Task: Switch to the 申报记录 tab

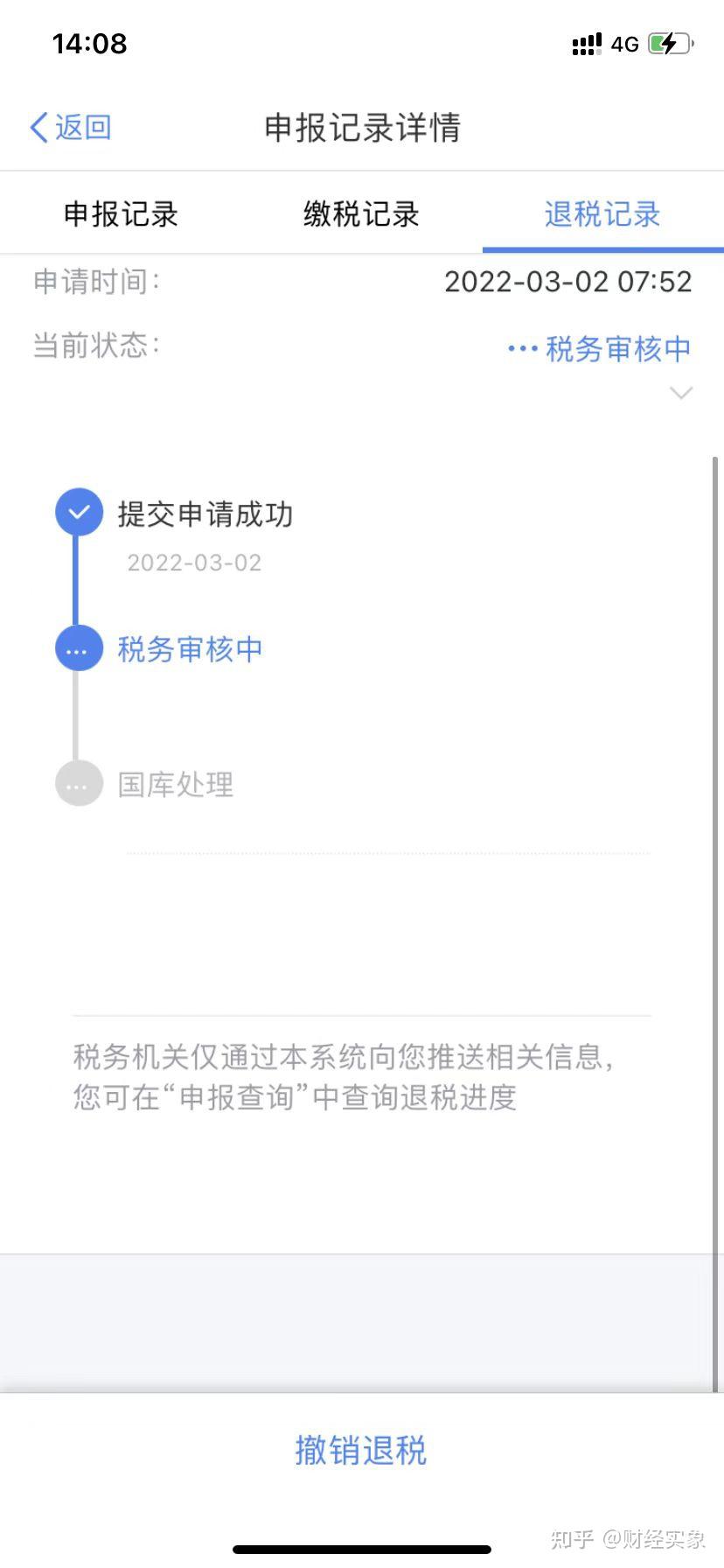Action: (121, 214)
